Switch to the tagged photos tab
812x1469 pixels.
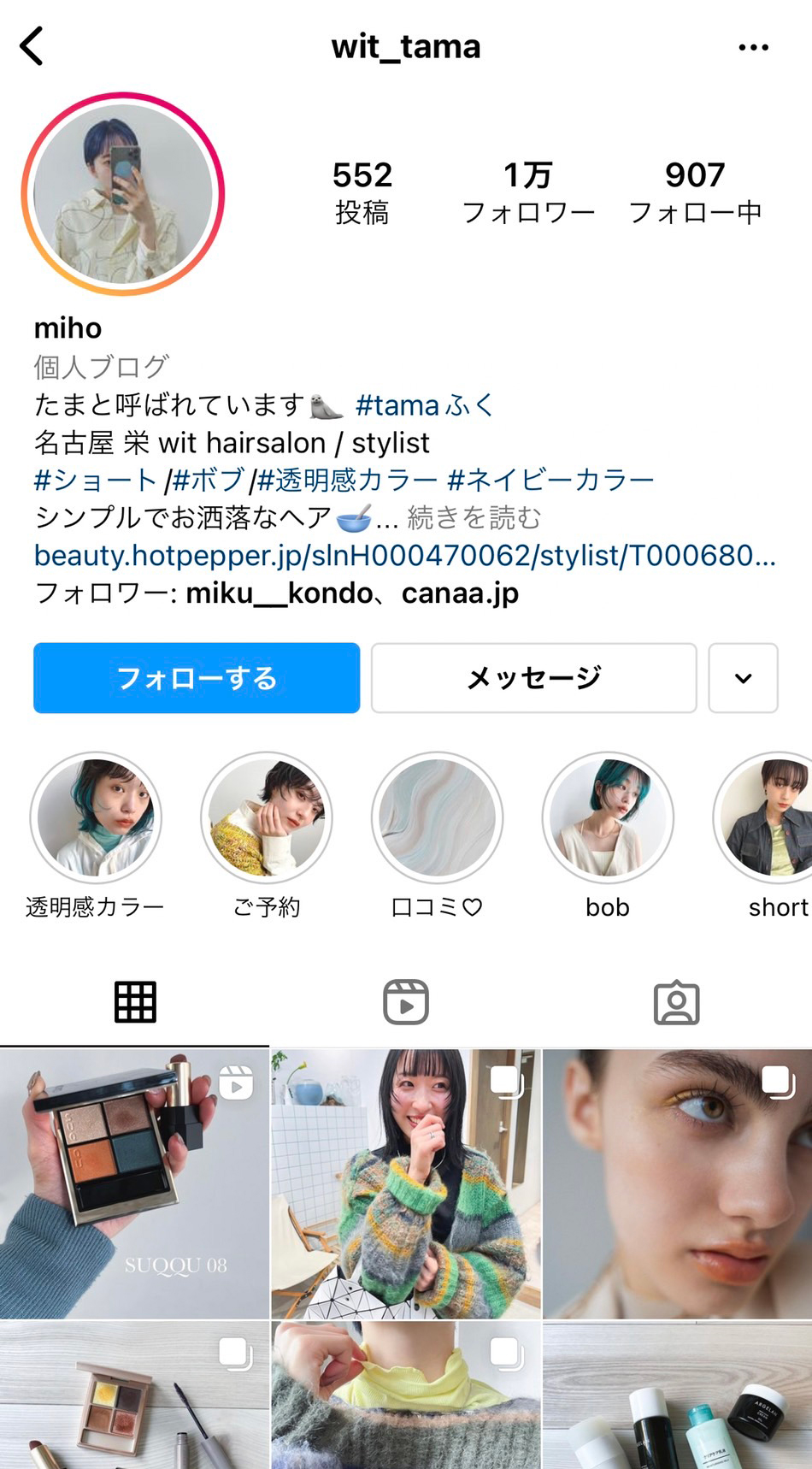pyautogui.click(x=676, y=1002)
